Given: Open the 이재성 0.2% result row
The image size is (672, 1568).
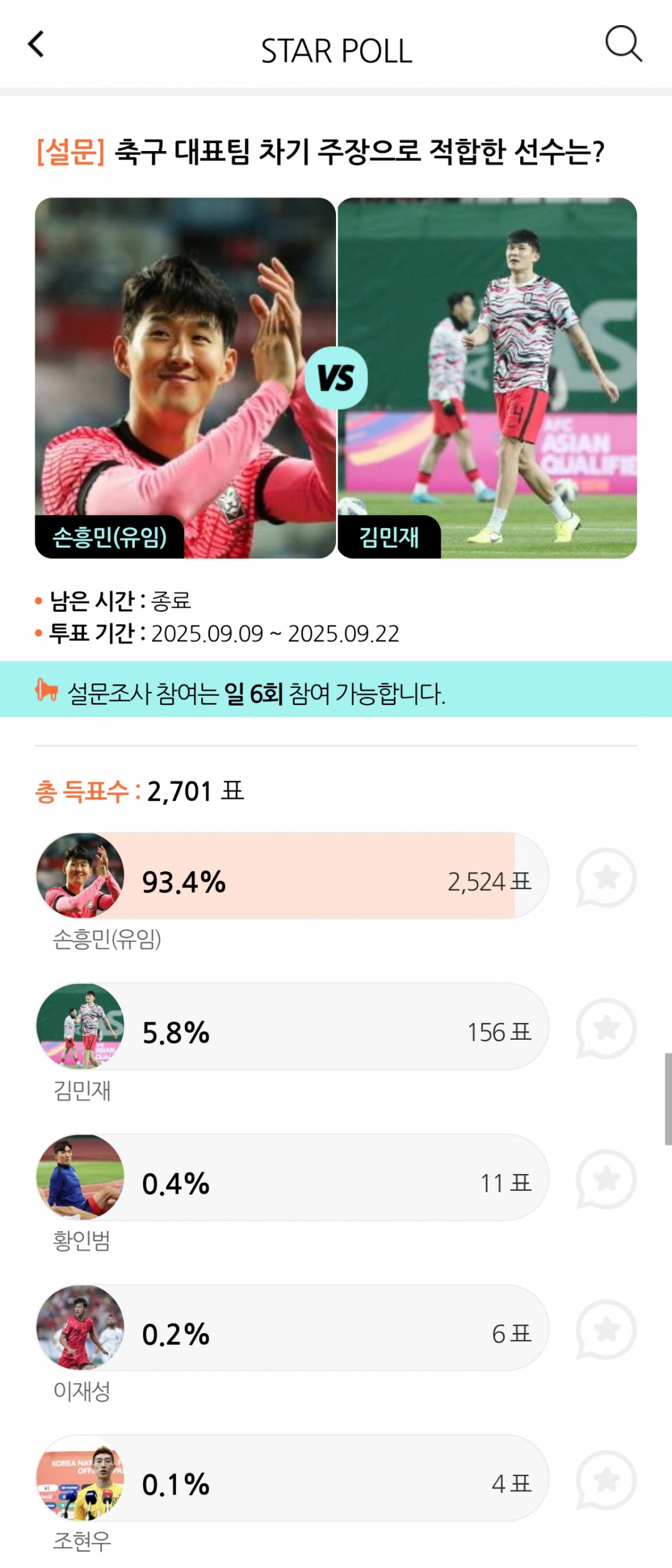Looking at the screenshot, I should (x=292, y=1328).
